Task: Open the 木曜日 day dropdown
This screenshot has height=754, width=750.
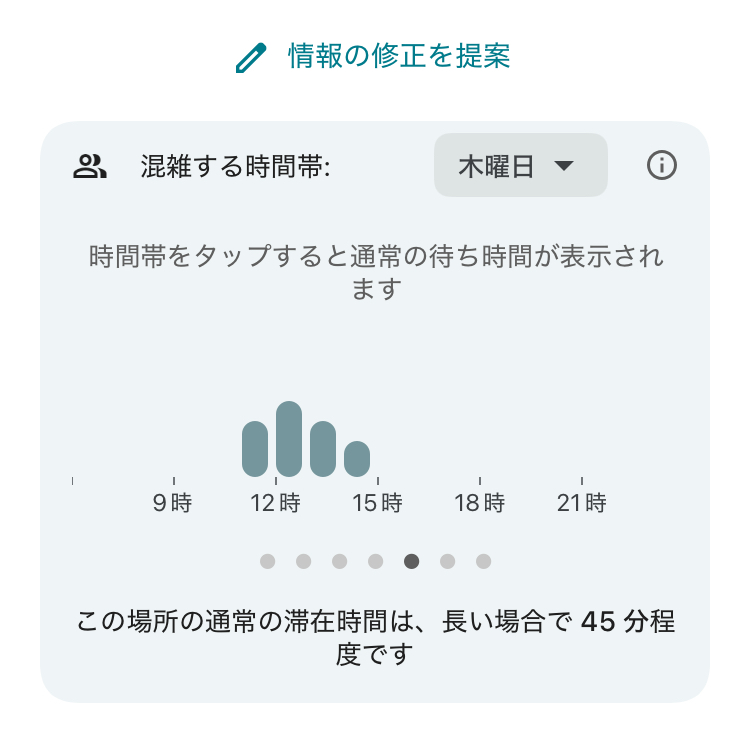Action: pos(520,165)
